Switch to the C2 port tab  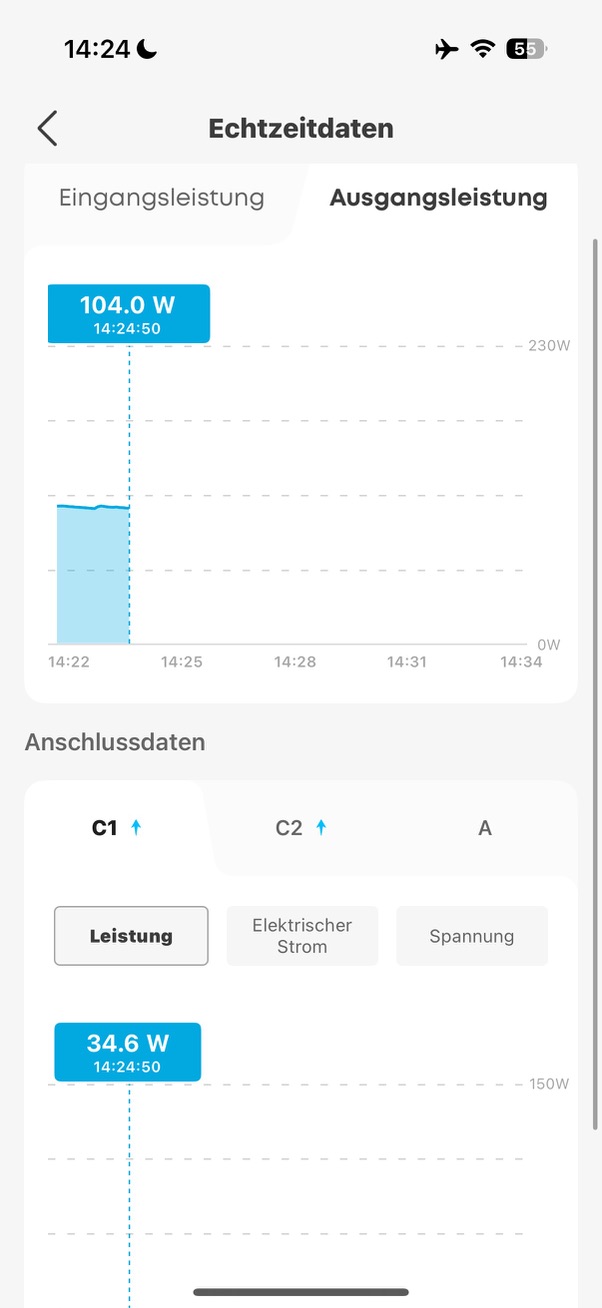pos(301,828)
